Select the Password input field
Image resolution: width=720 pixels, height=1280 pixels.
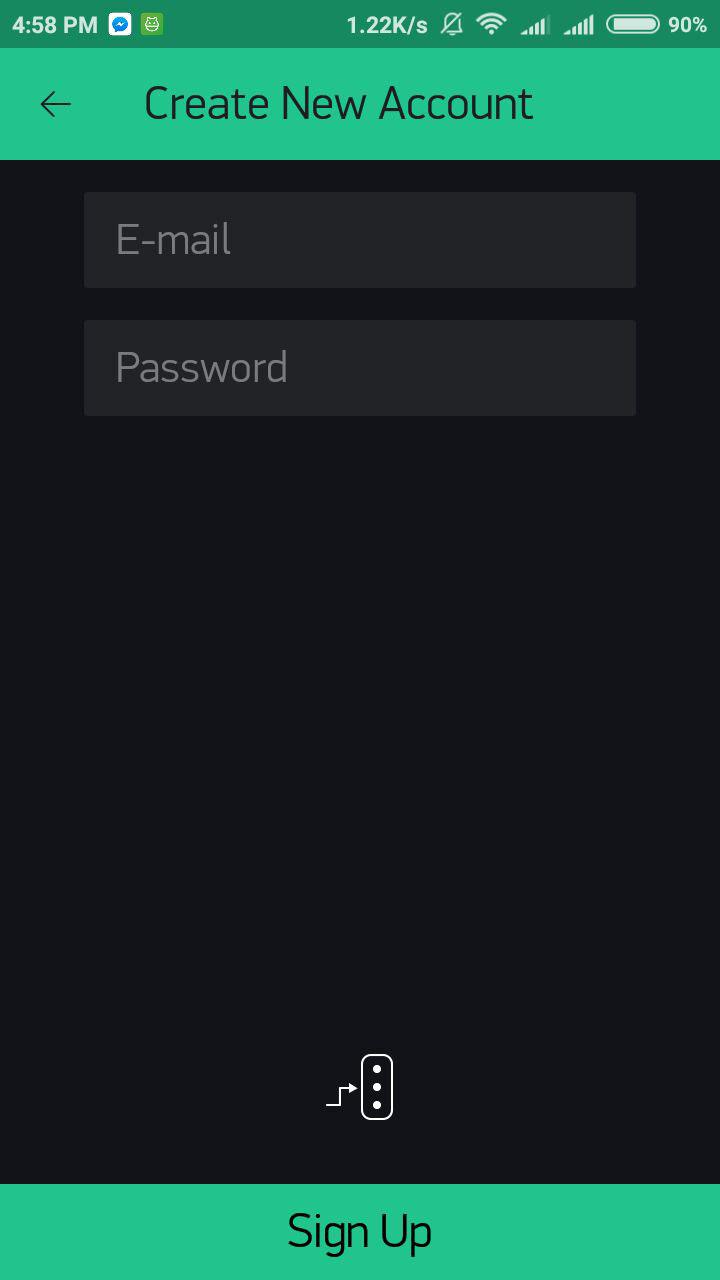pos(360,367)
